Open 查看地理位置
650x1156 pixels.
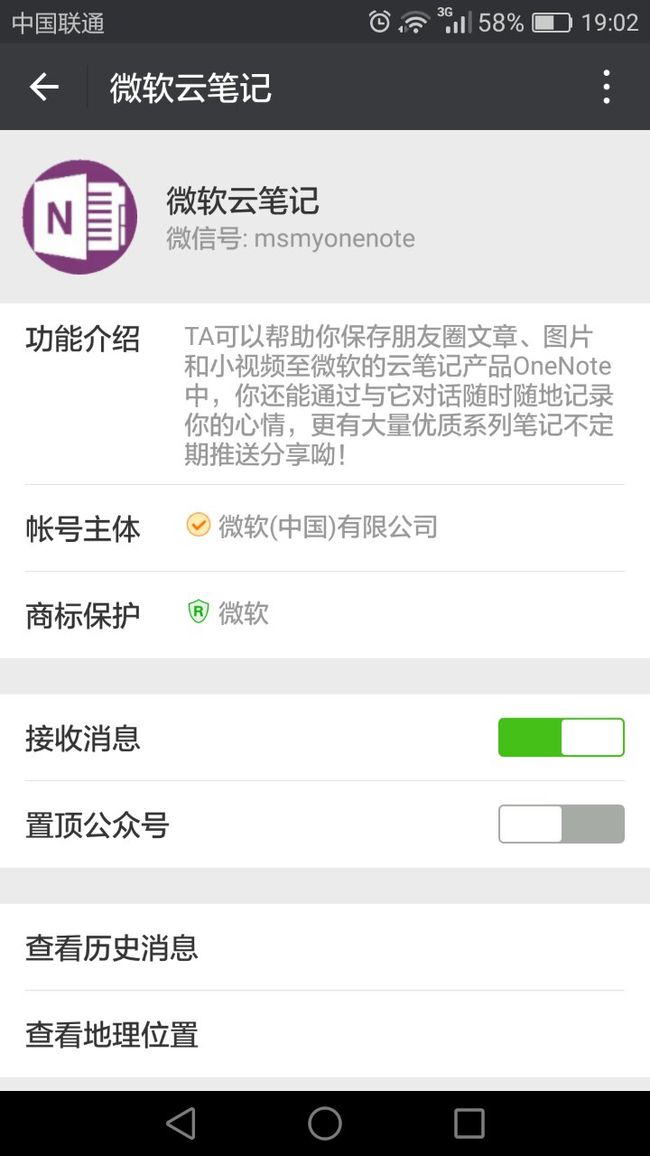pos(325,1034)
